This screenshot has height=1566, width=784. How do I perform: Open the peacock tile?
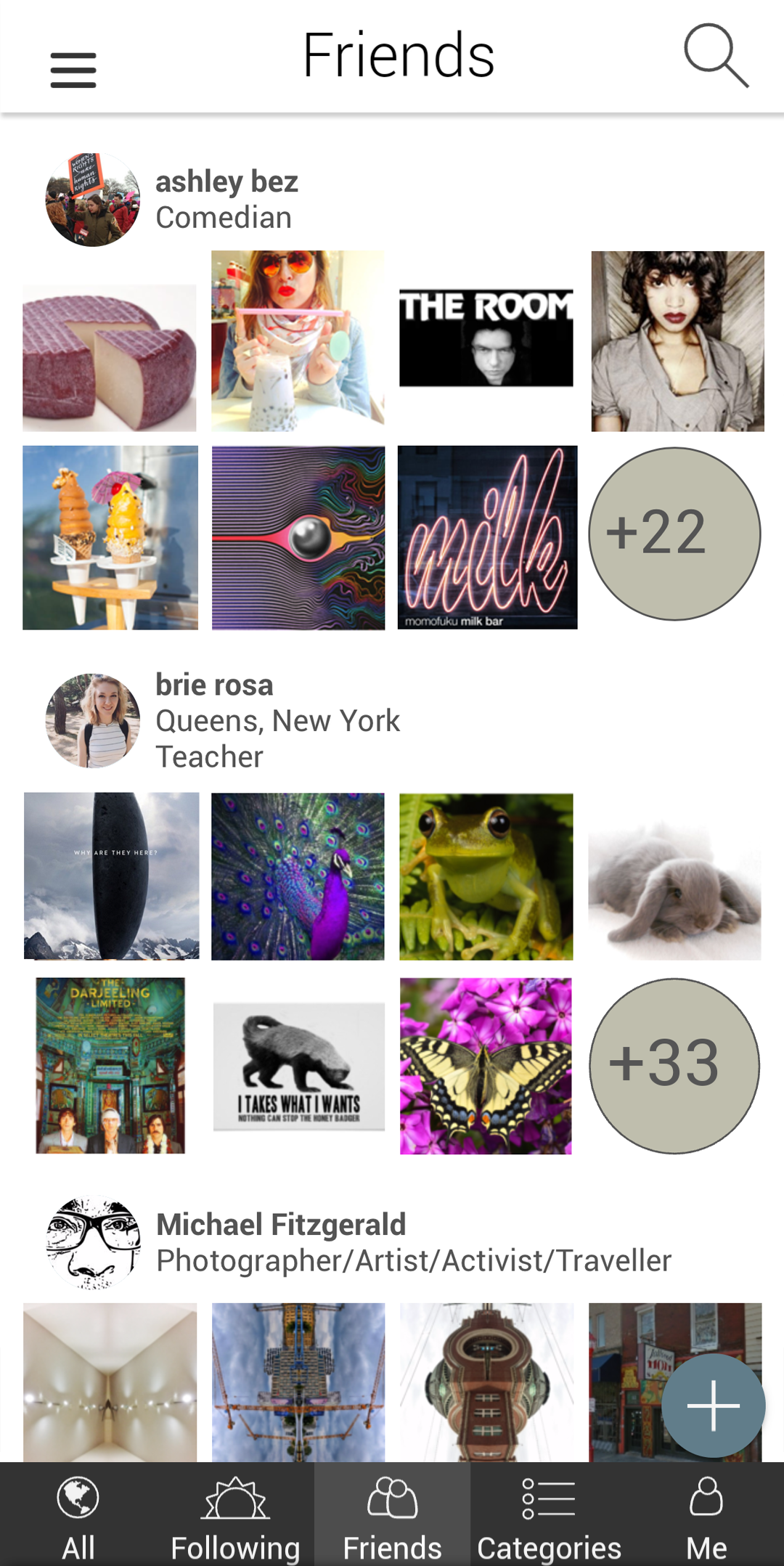[x=298, y=876]
